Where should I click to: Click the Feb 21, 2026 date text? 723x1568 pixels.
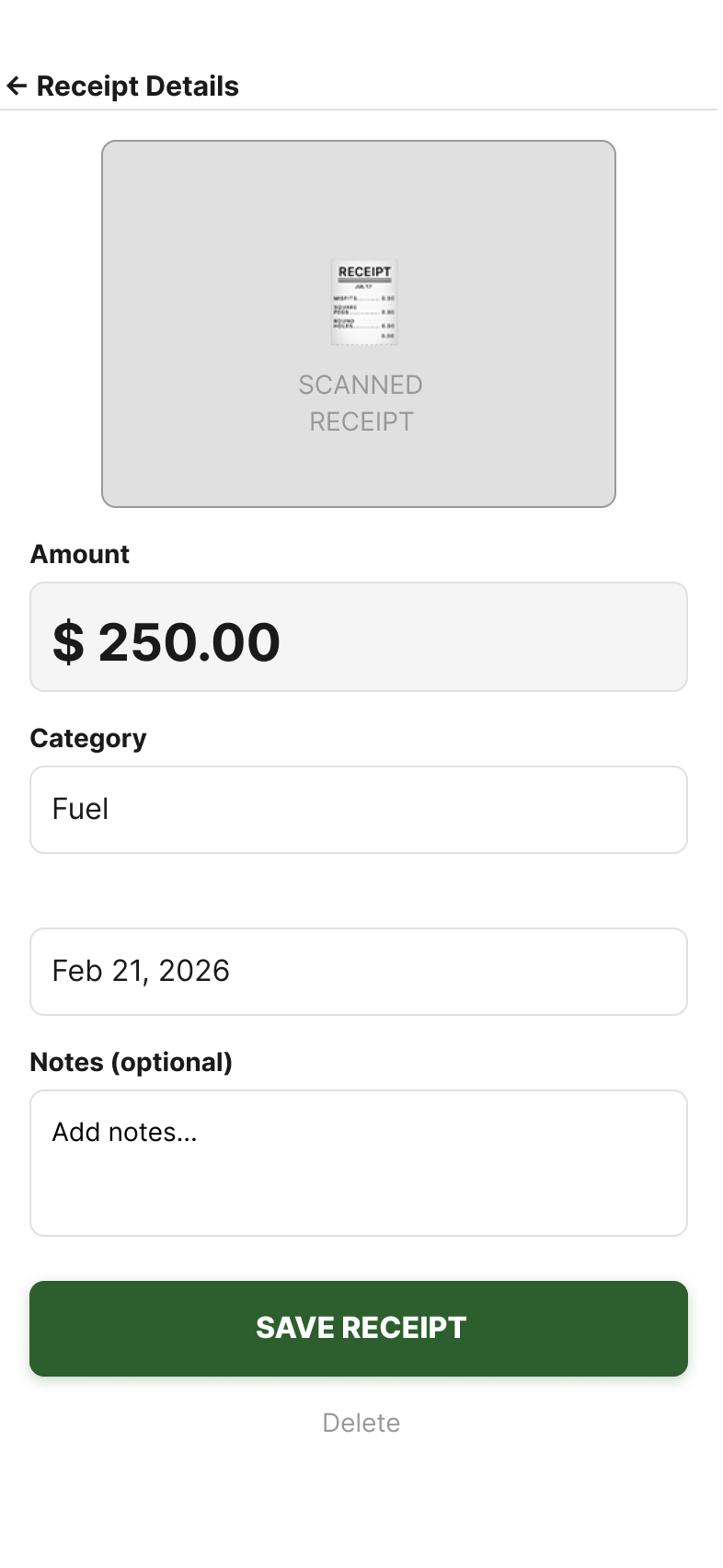pyautogui.click(x=140, y=972)
